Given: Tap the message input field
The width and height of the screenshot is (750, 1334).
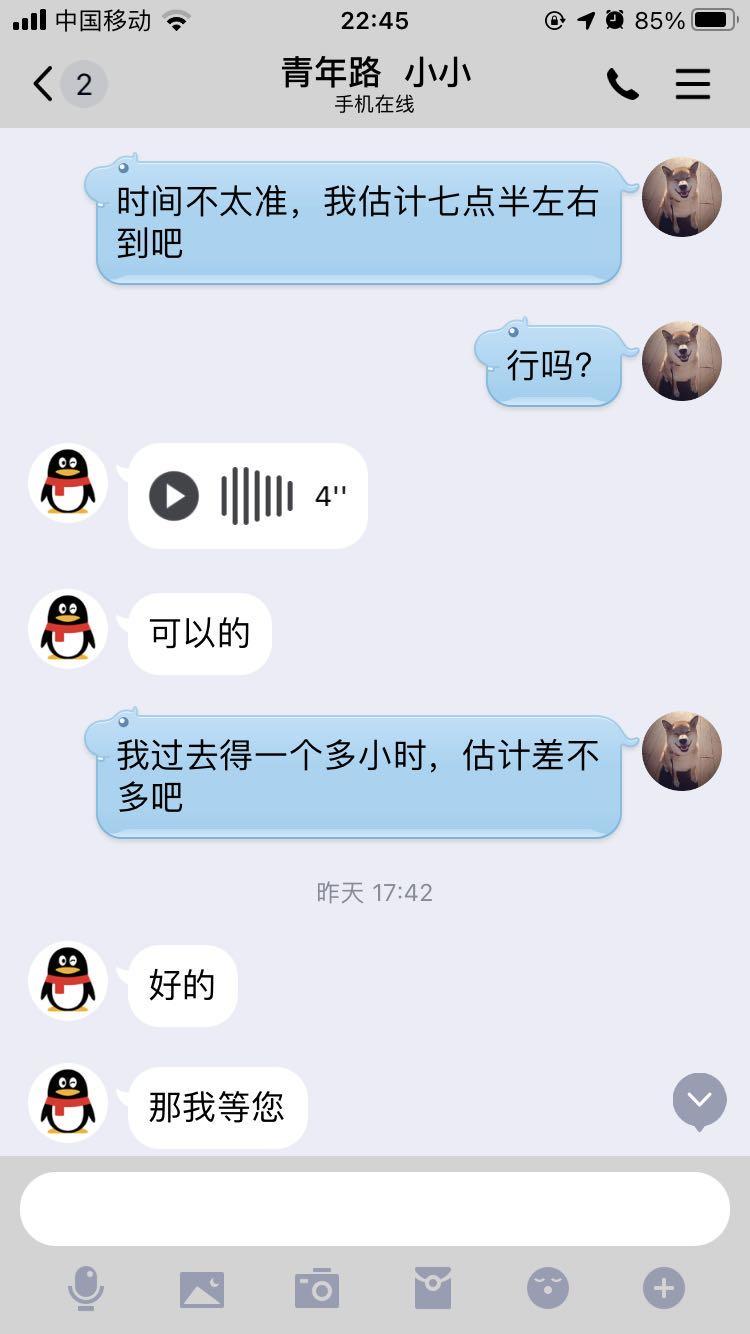Looking at the screenshot, I should 375,1208.
